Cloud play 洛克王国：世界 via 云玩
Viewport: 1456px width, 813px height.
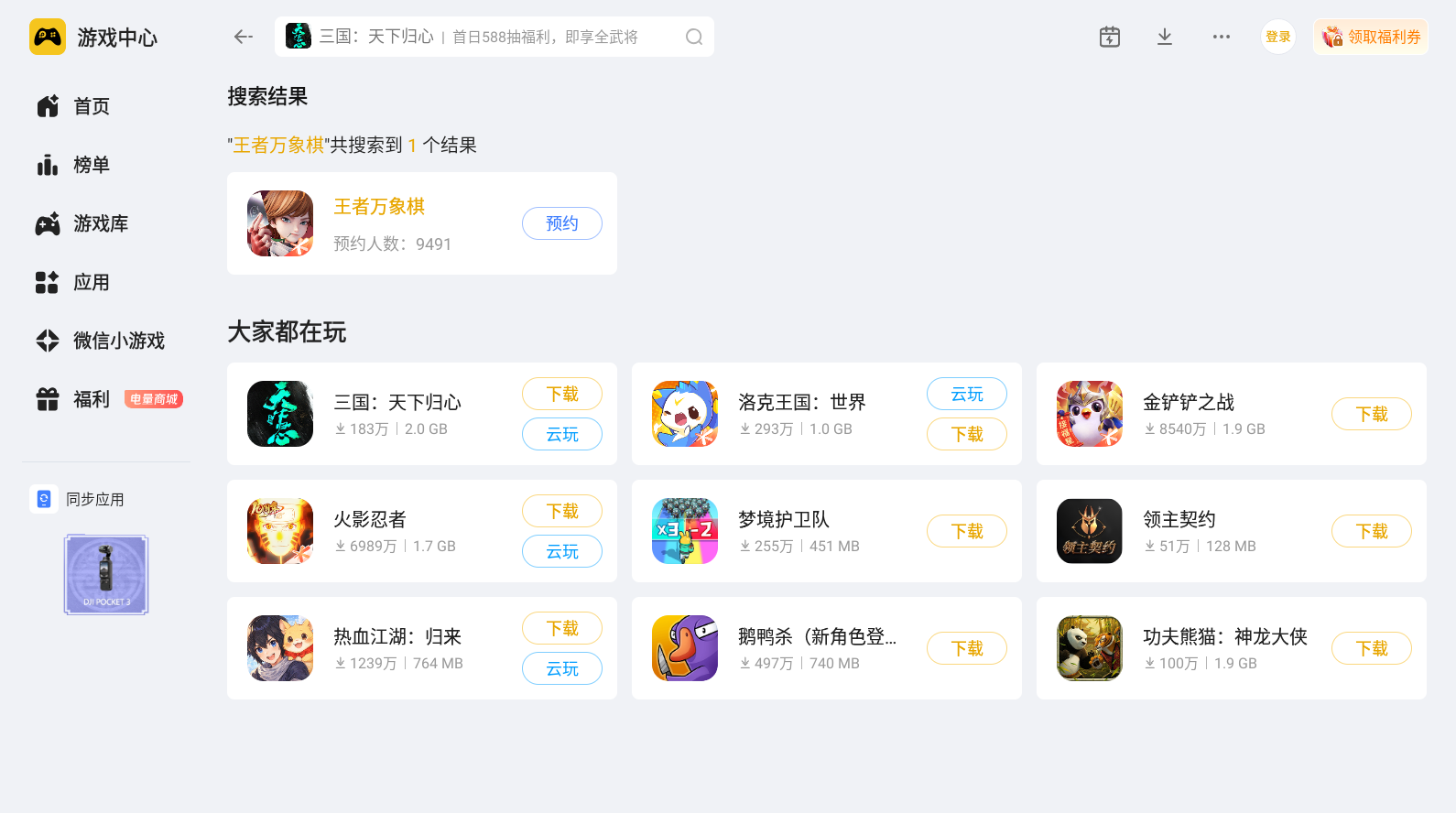tap(966, 394)
